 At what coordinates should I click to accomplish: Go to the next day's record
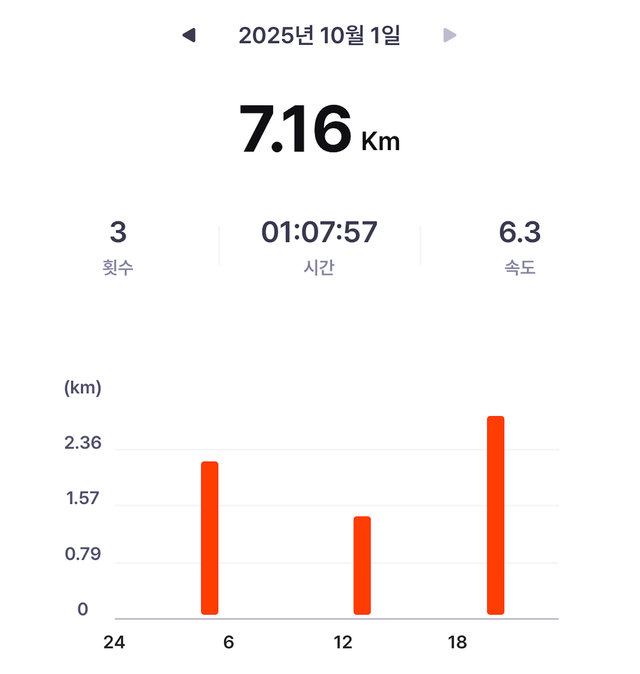tap(450, 36)
